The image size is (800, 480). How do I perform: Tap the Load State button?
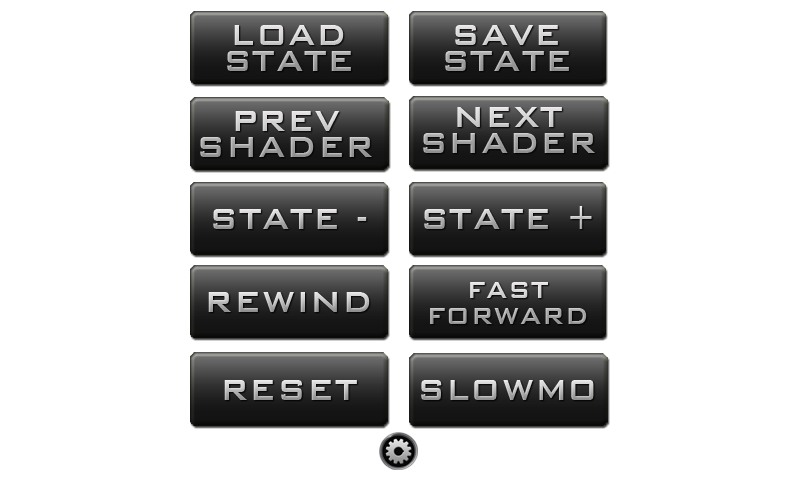click(289, 48)
